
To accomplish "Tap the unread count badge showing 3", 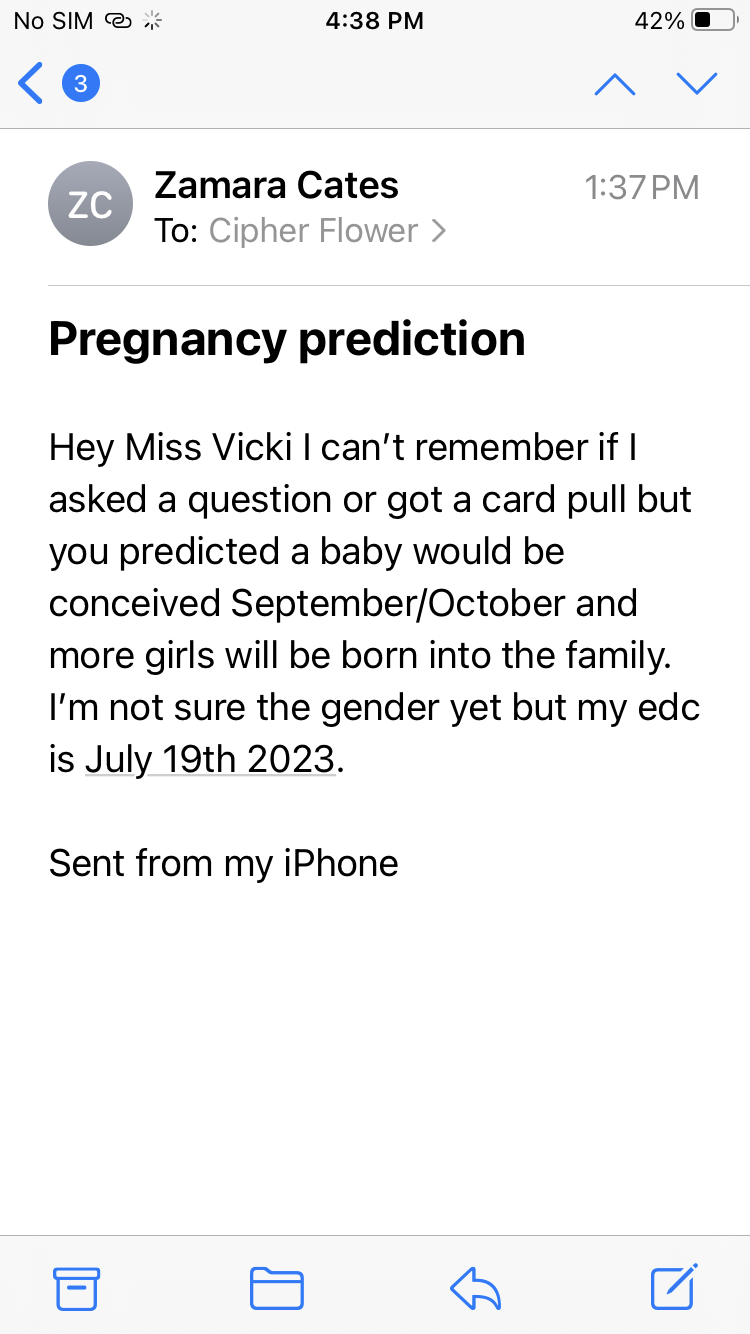I will tap(81, 83).
